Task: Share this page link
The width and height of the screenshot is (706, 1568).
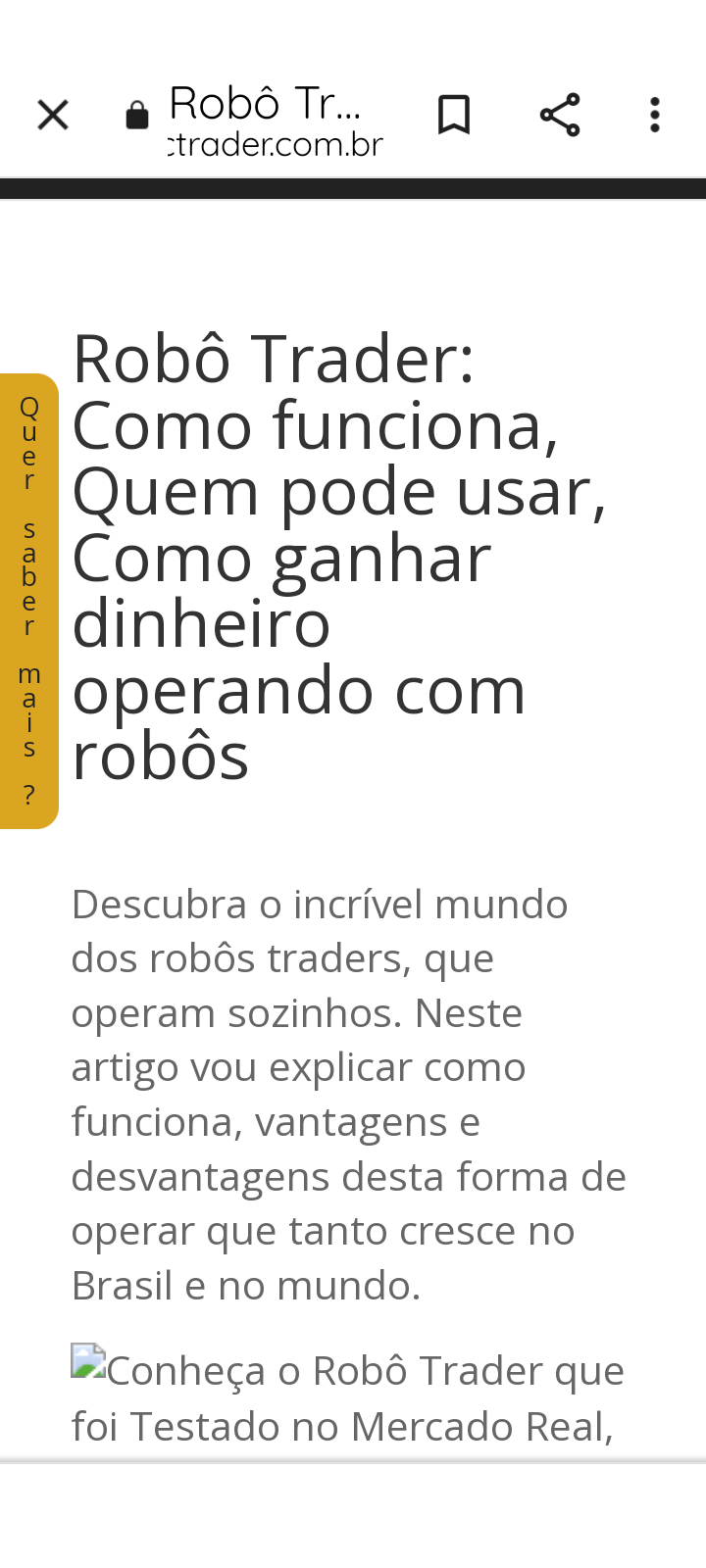Action: [x=560, y=116]
